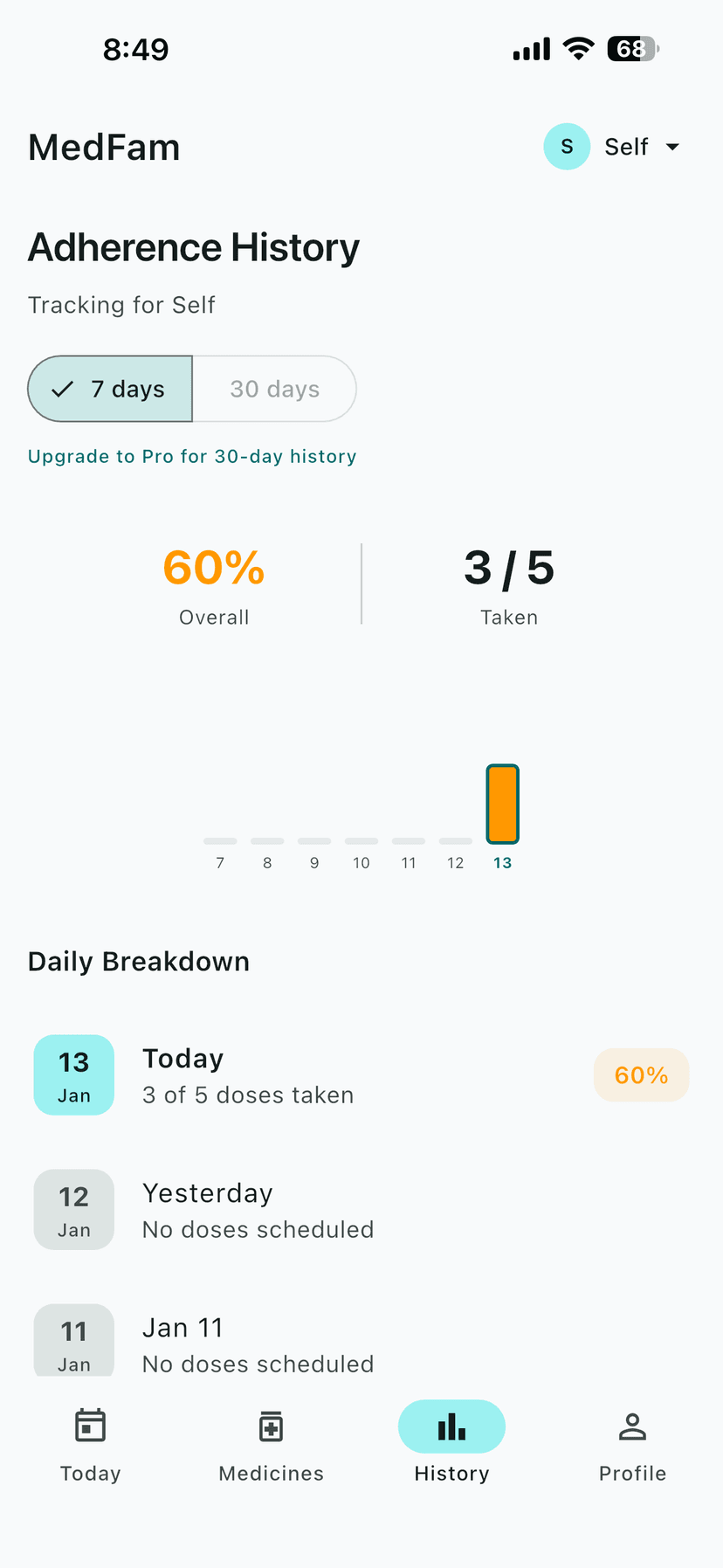Switch to the Profile tab
Image resolution: width=723 pixels, height=1568 pixels.
[632, 1445]
